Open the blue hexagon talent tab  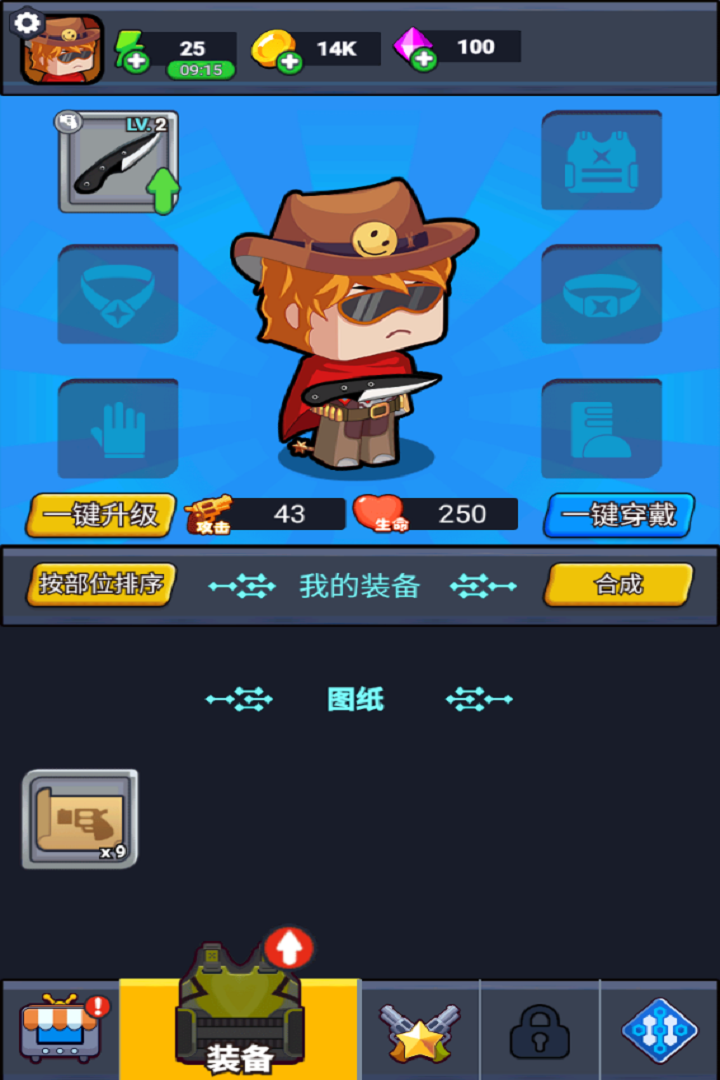(x=659, y=1030)
